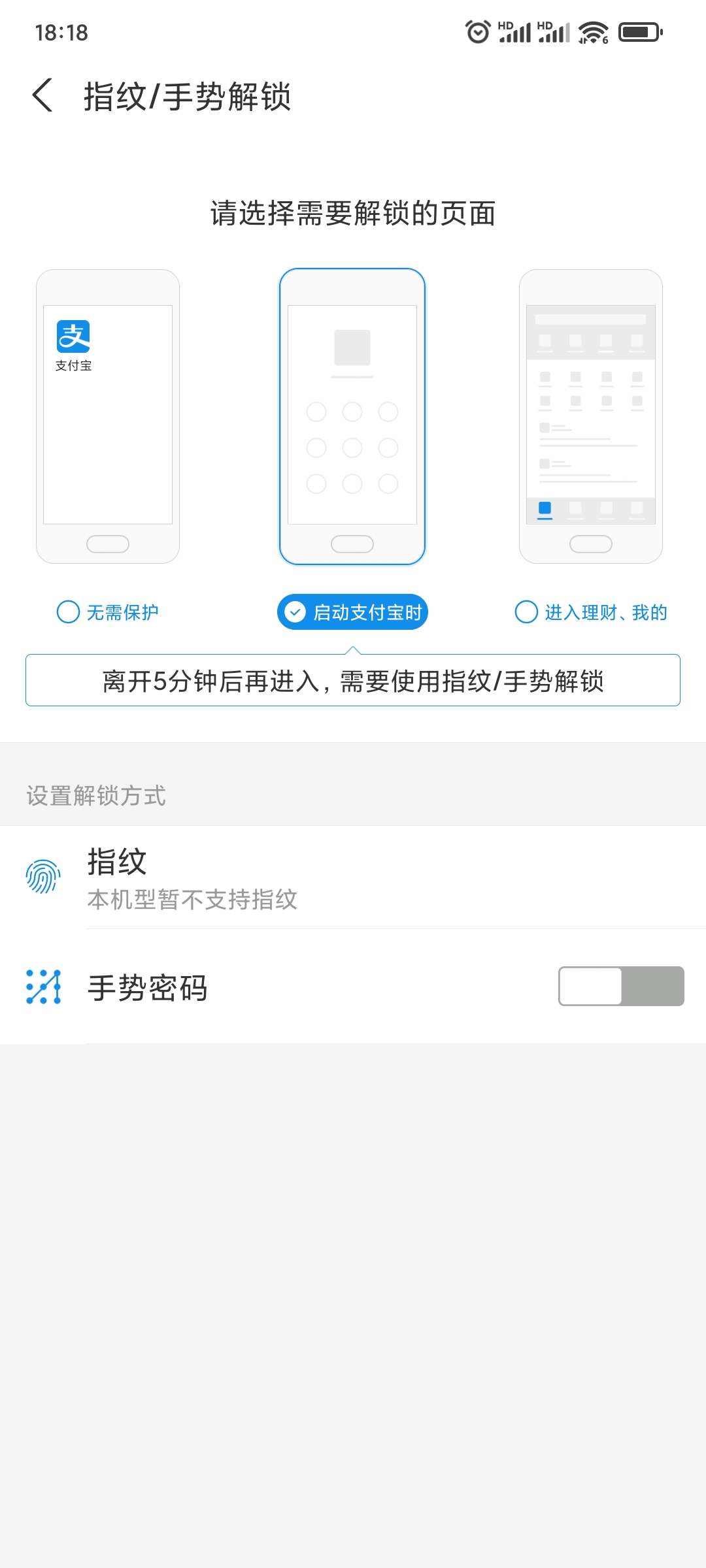The image size is (706, 1568).
Task: Tap the phone preview showing the gesture grid
Action: 352,416
